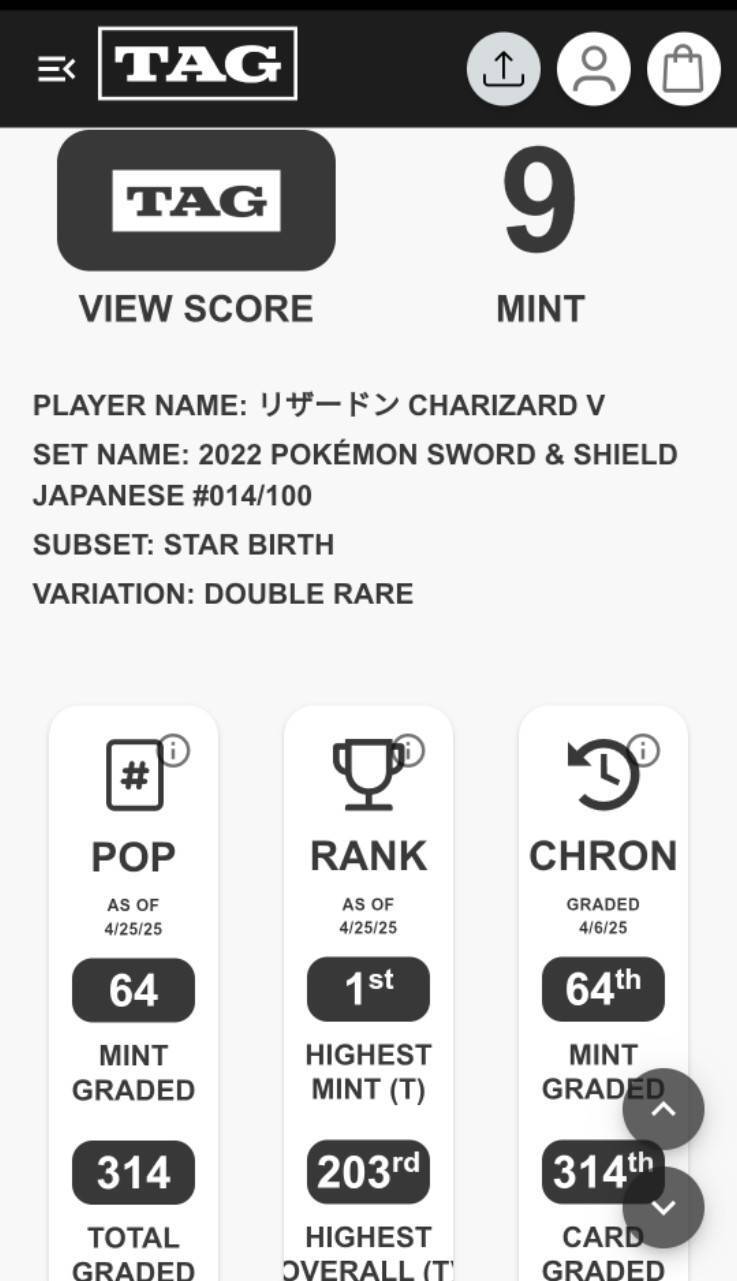Switch to the RANK panel
Screen dimensions: 737x1281
coord(369,856)
